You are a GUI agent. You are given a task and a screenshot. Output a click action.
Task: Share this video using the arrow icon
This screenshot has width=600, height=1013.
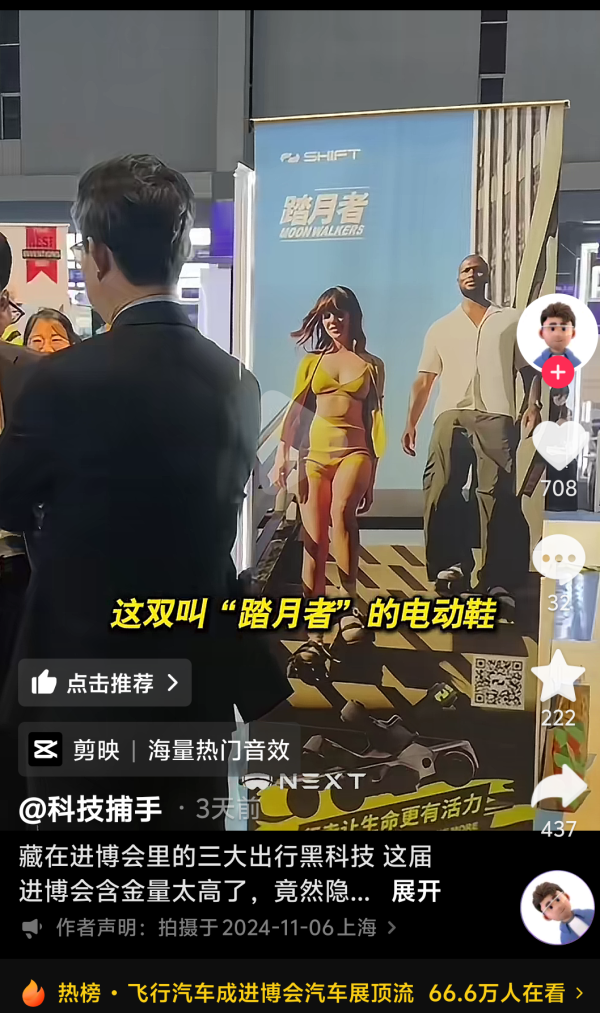(558, 788)
